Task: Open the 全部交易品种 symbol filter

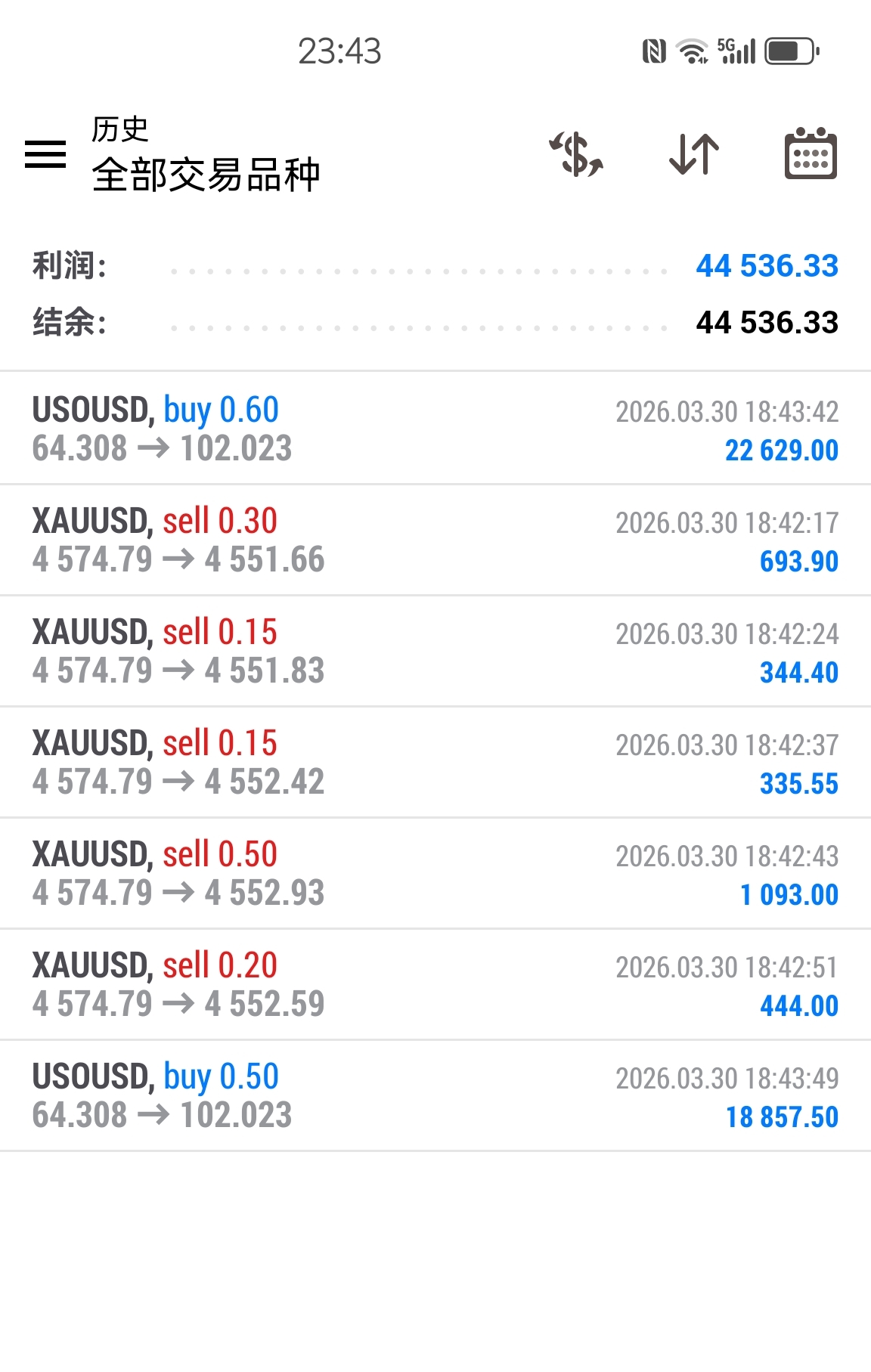Action: pos(206,175)
